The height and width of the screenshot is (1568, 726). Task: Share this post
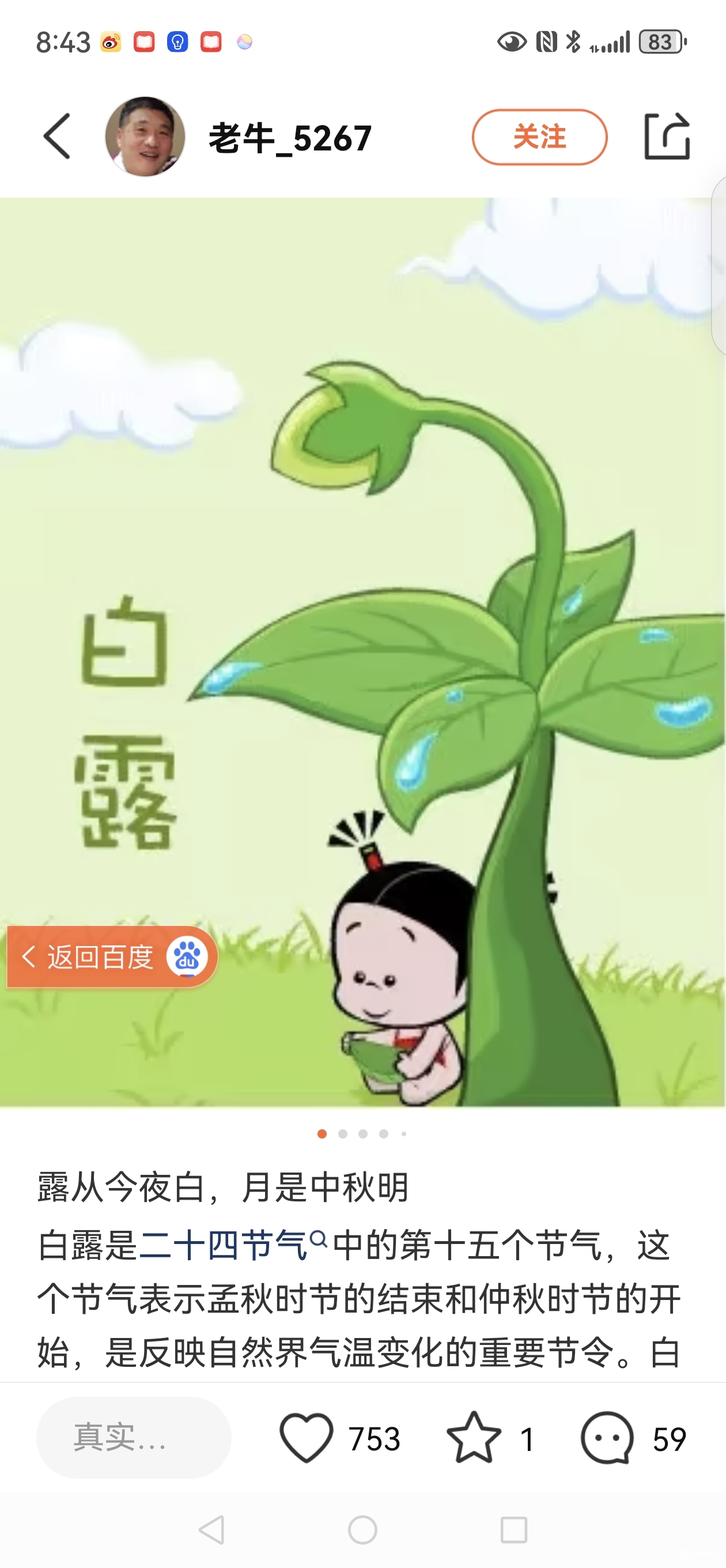[667, 137]
